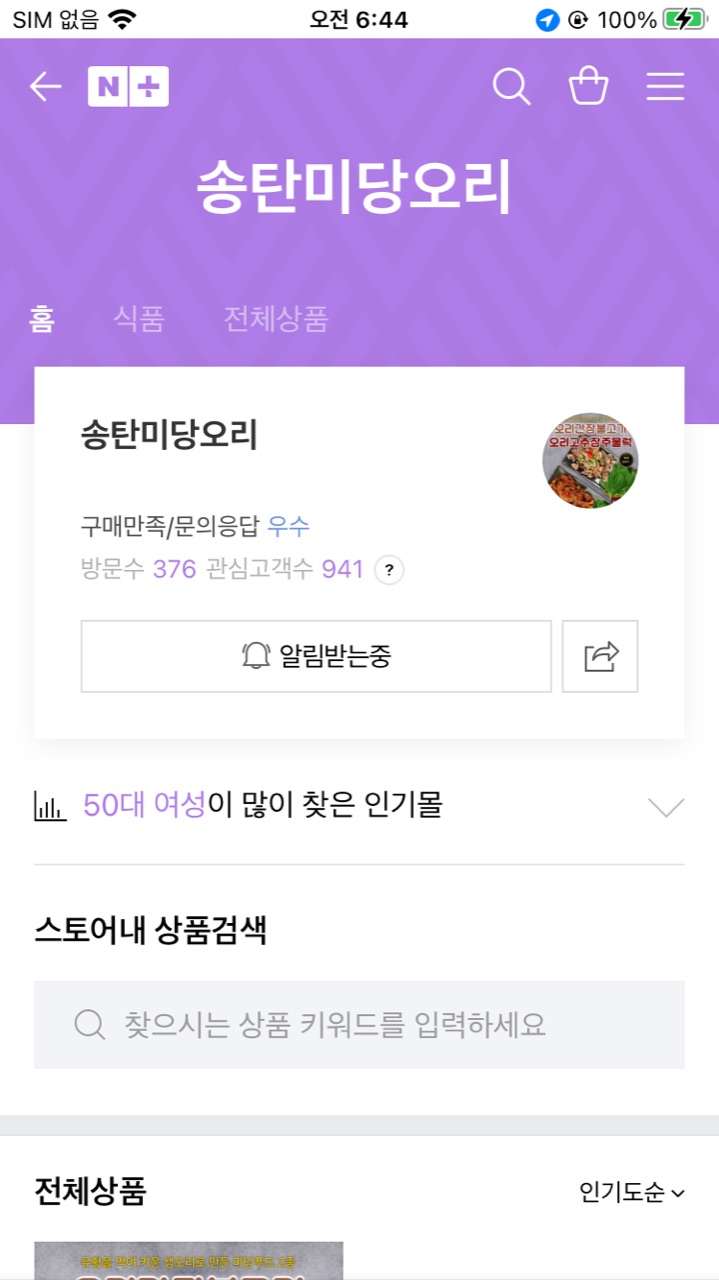
Task: Open the hamburger menu
Action: tap(665, 87)
